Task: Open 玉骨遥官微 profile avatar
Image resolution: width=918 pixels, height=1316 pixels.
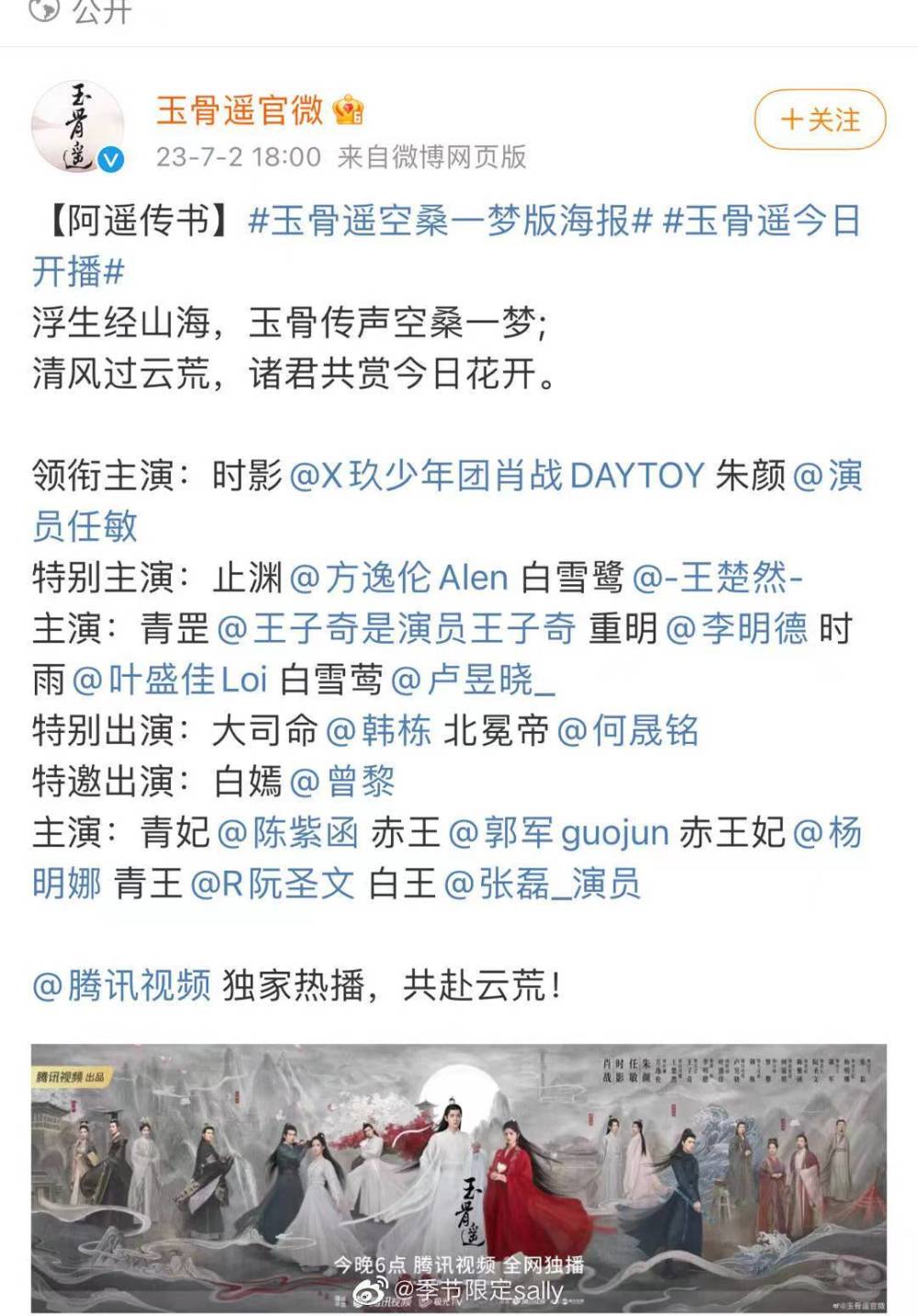Action: point(77,126)
